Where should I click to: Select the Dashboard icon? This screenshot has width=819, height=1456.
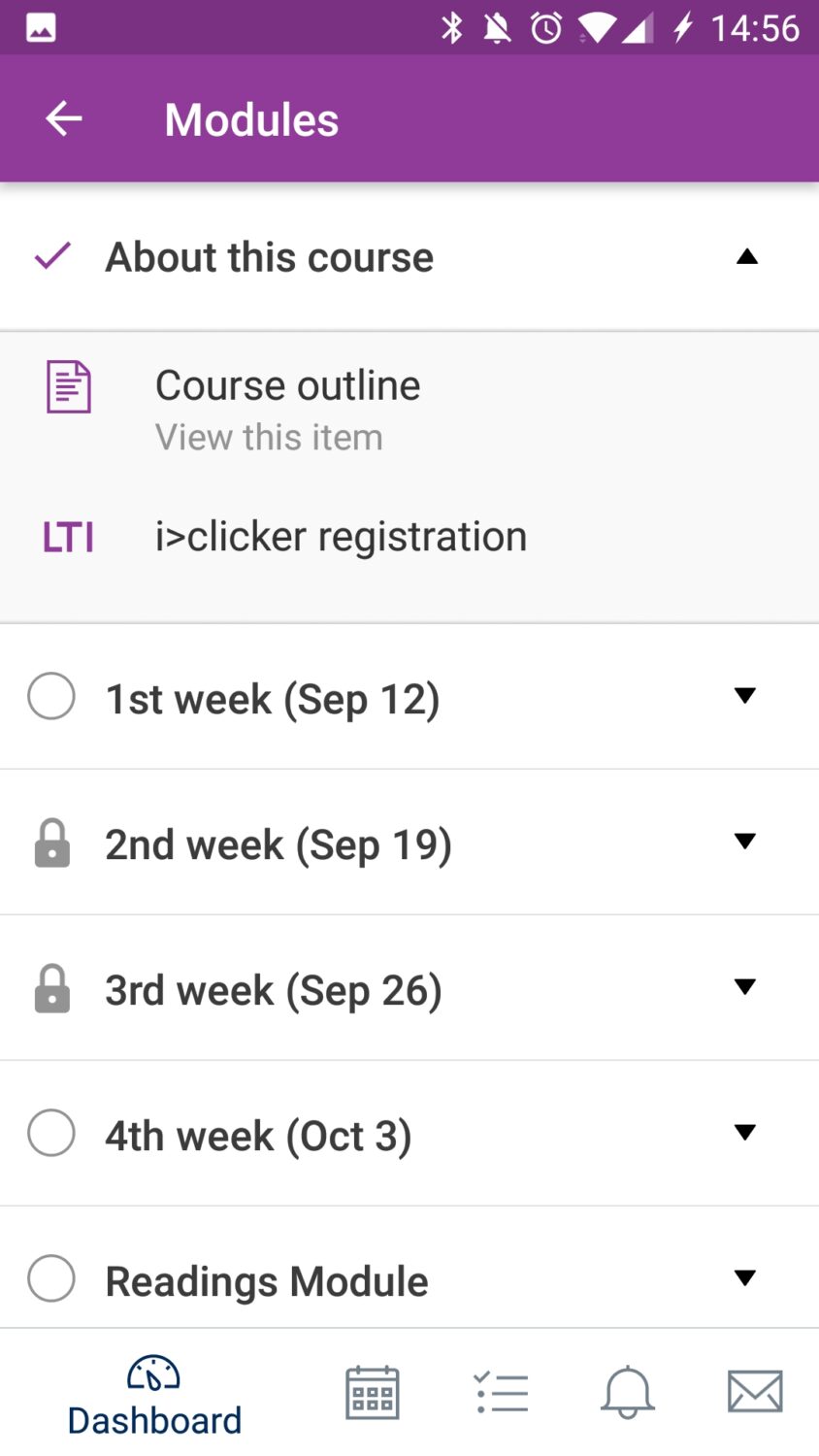153,1374
